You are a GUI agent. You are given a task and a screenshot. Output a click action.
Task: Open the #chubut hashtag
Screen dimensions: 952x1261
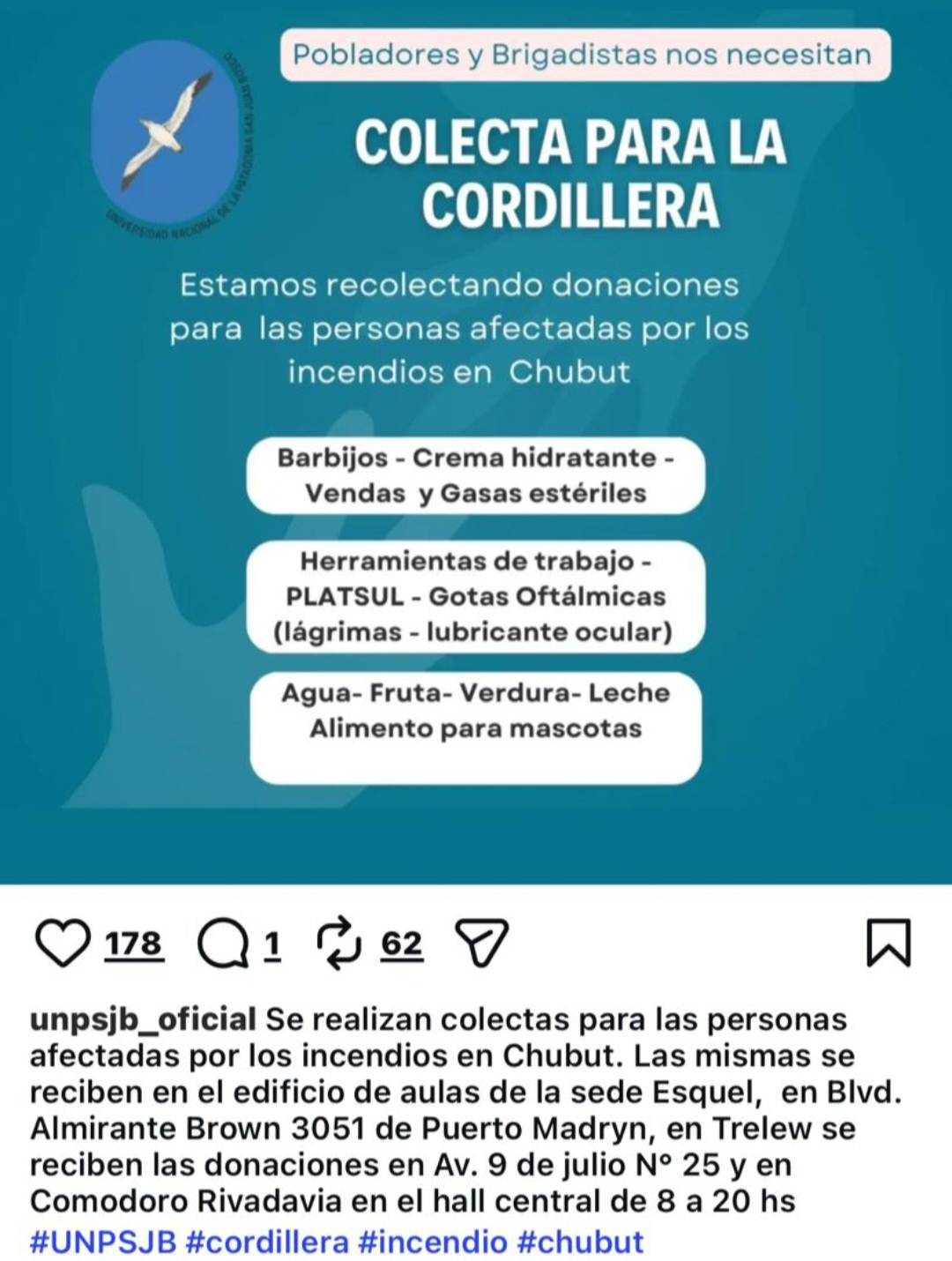pos(580,1242)
